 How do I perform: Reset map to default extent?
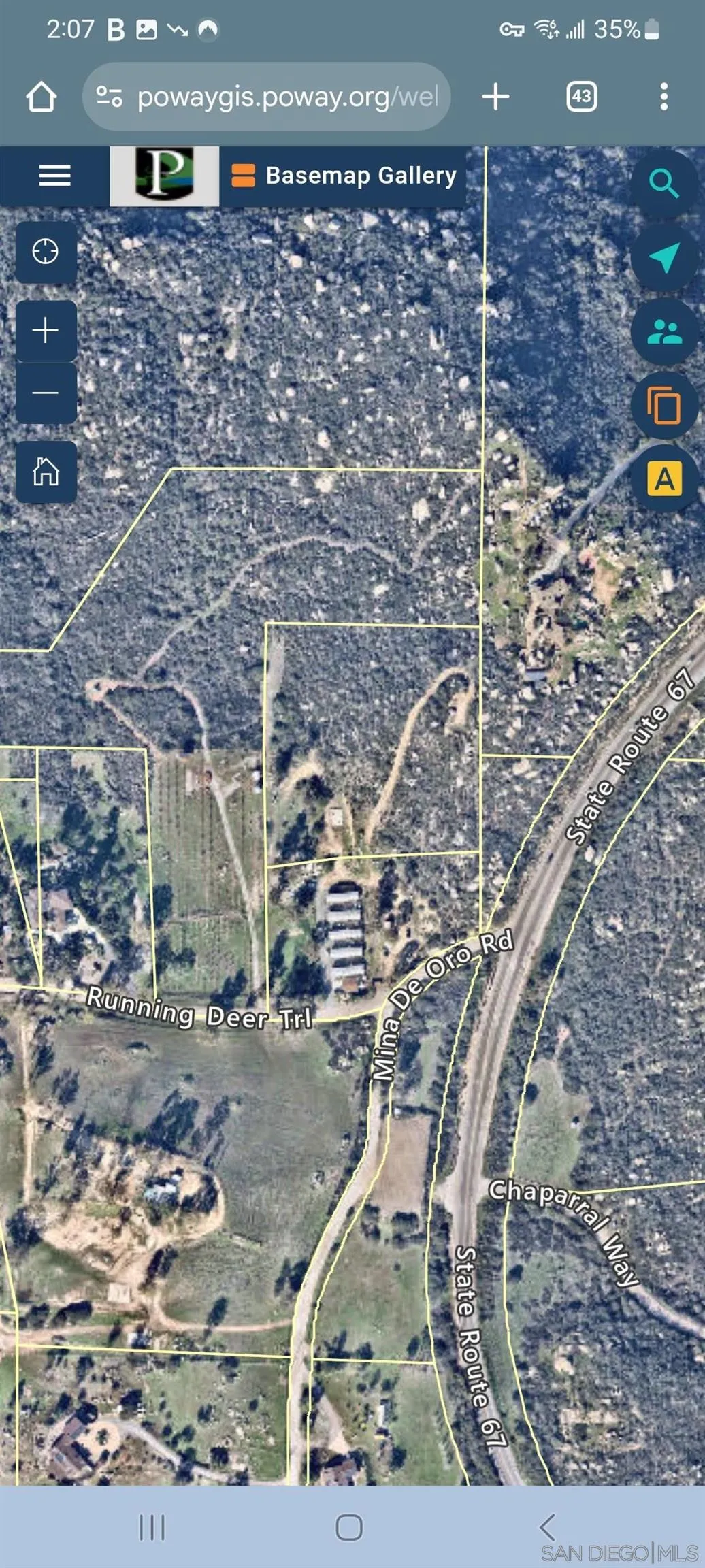(x=46, y=472)
